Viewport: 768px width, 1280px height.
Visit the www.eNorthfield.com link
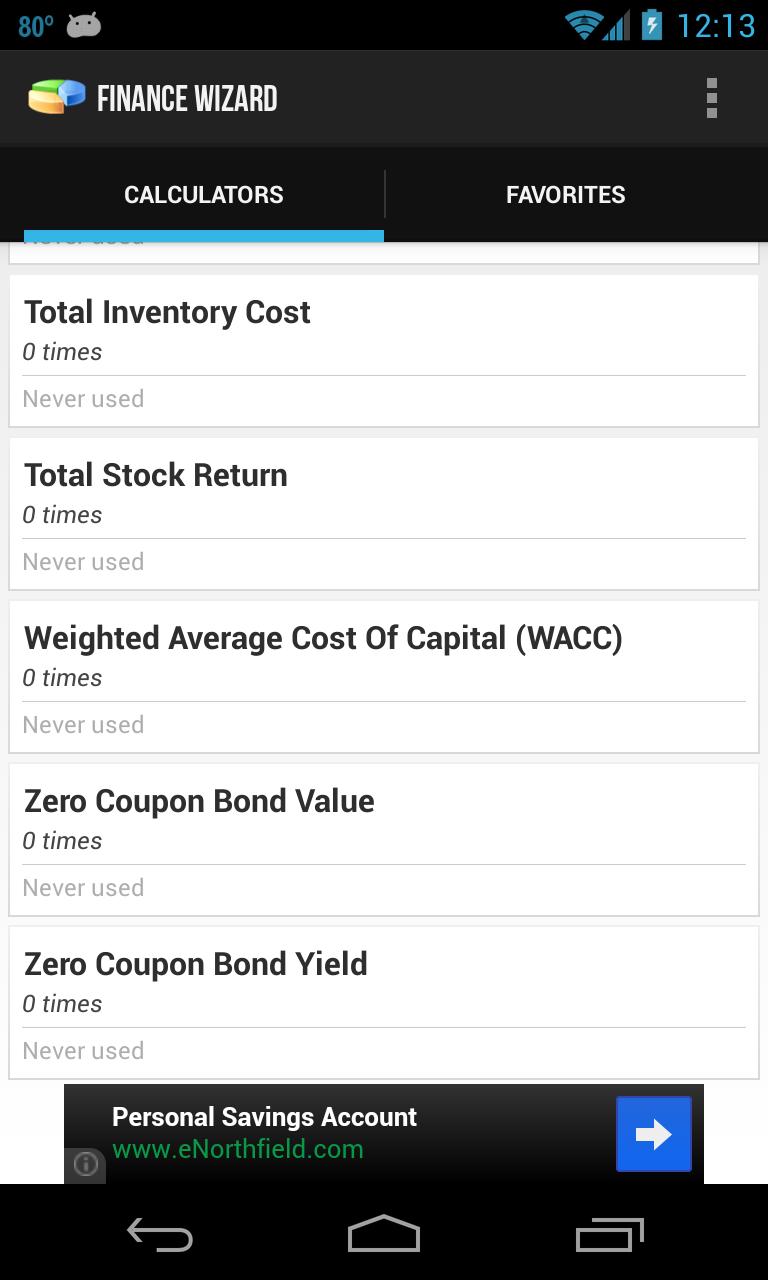pyautogui.click(x=238, y=1149)
